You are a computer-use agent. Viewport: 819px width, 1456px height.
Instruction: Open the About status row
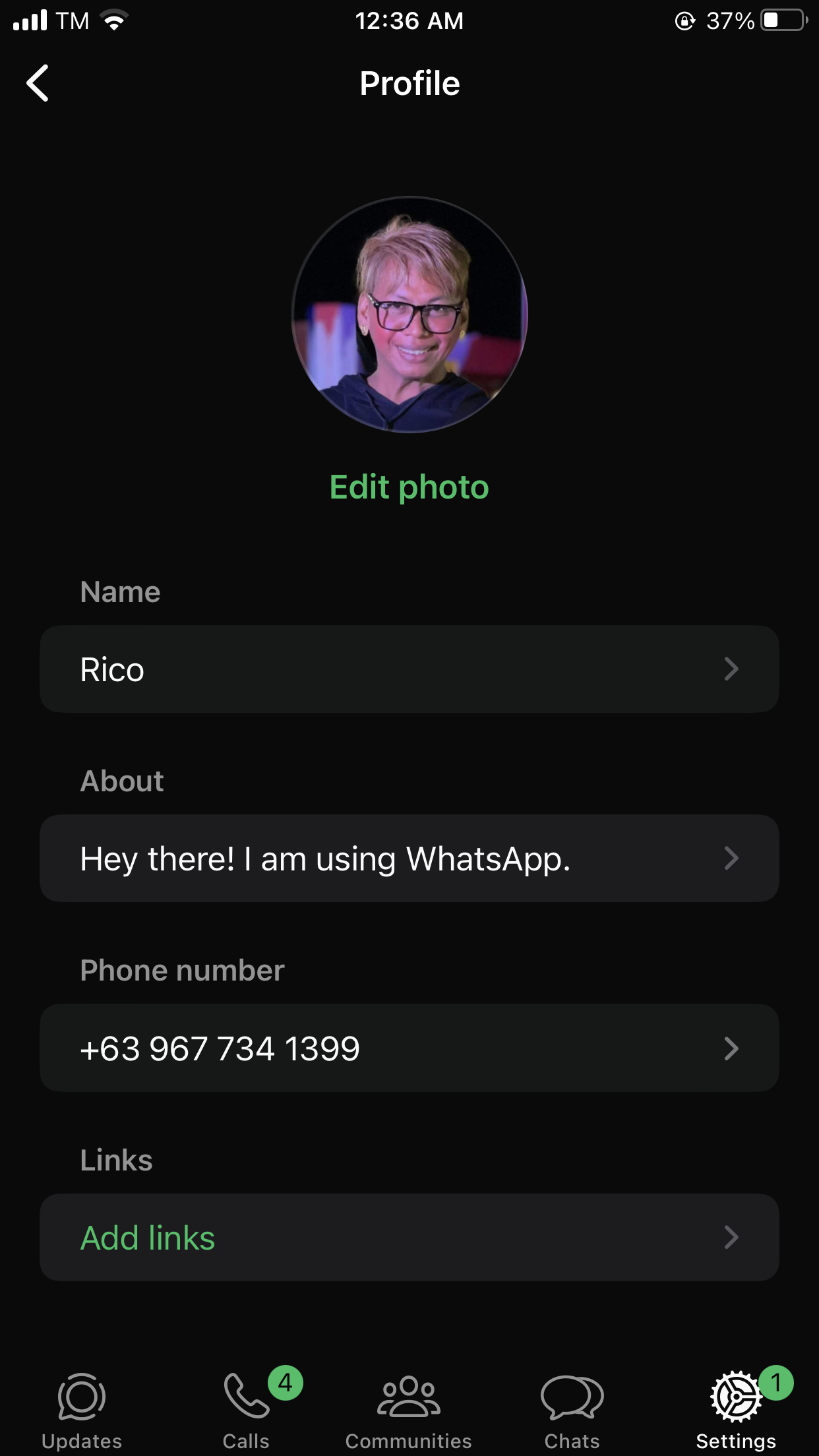409,859
